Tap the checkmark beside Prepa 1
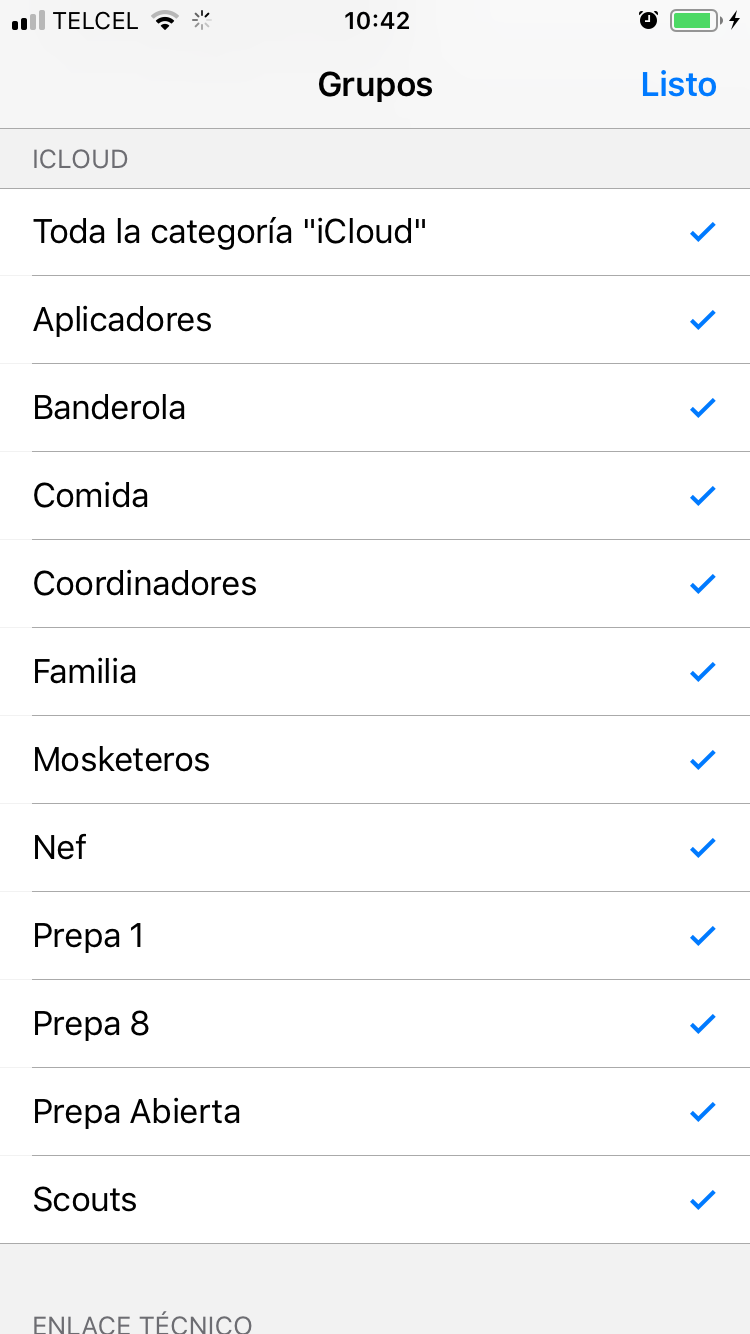Viewport: 750px width, 1334px height. [x=703, y=935]
